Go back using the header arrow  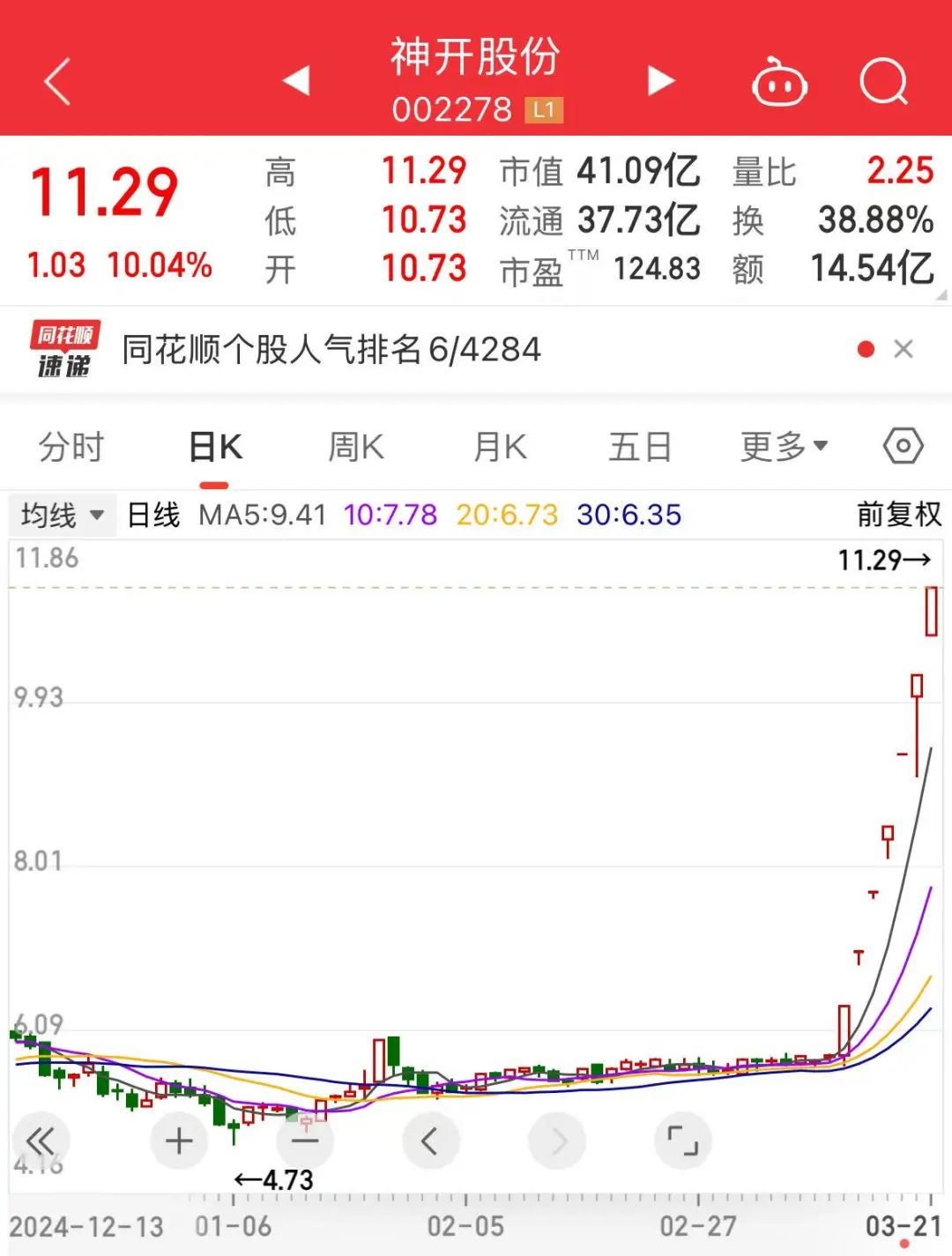click(58, 83)
